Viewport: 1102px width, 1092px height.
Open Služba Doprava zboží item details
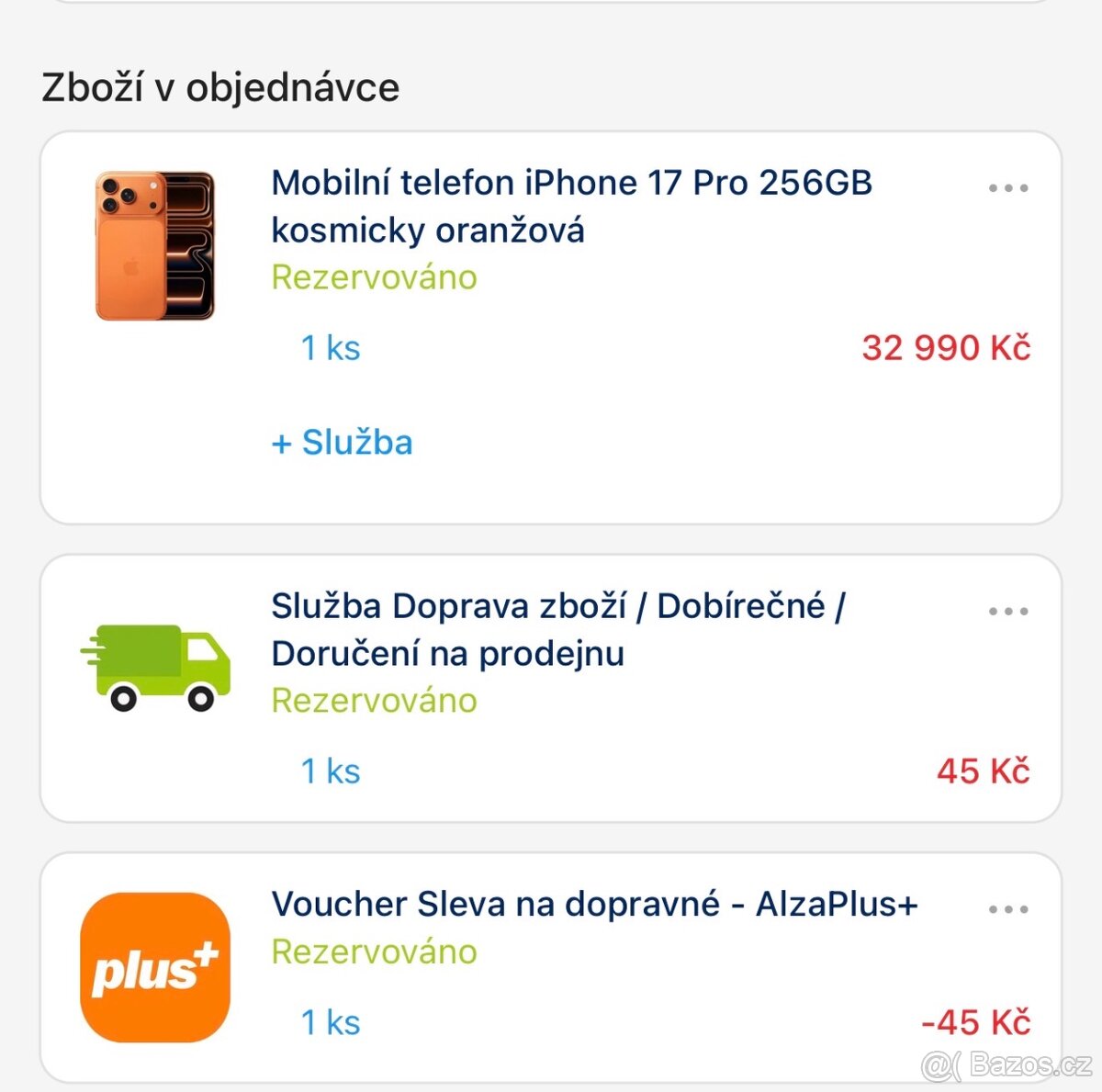click(x=557, y=629)
